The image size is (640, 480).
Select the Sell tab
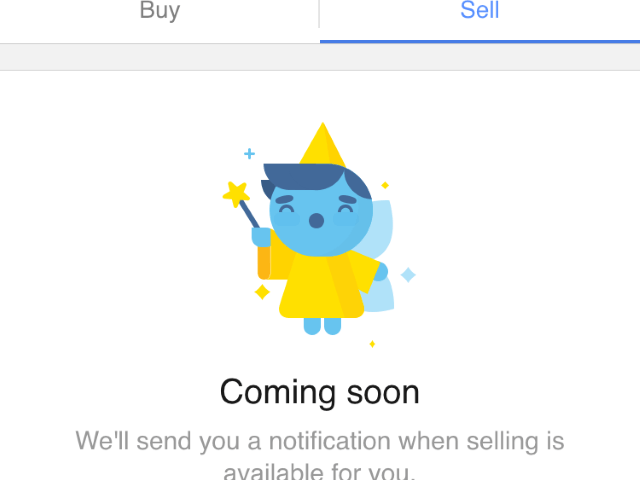tap(480, 13)
